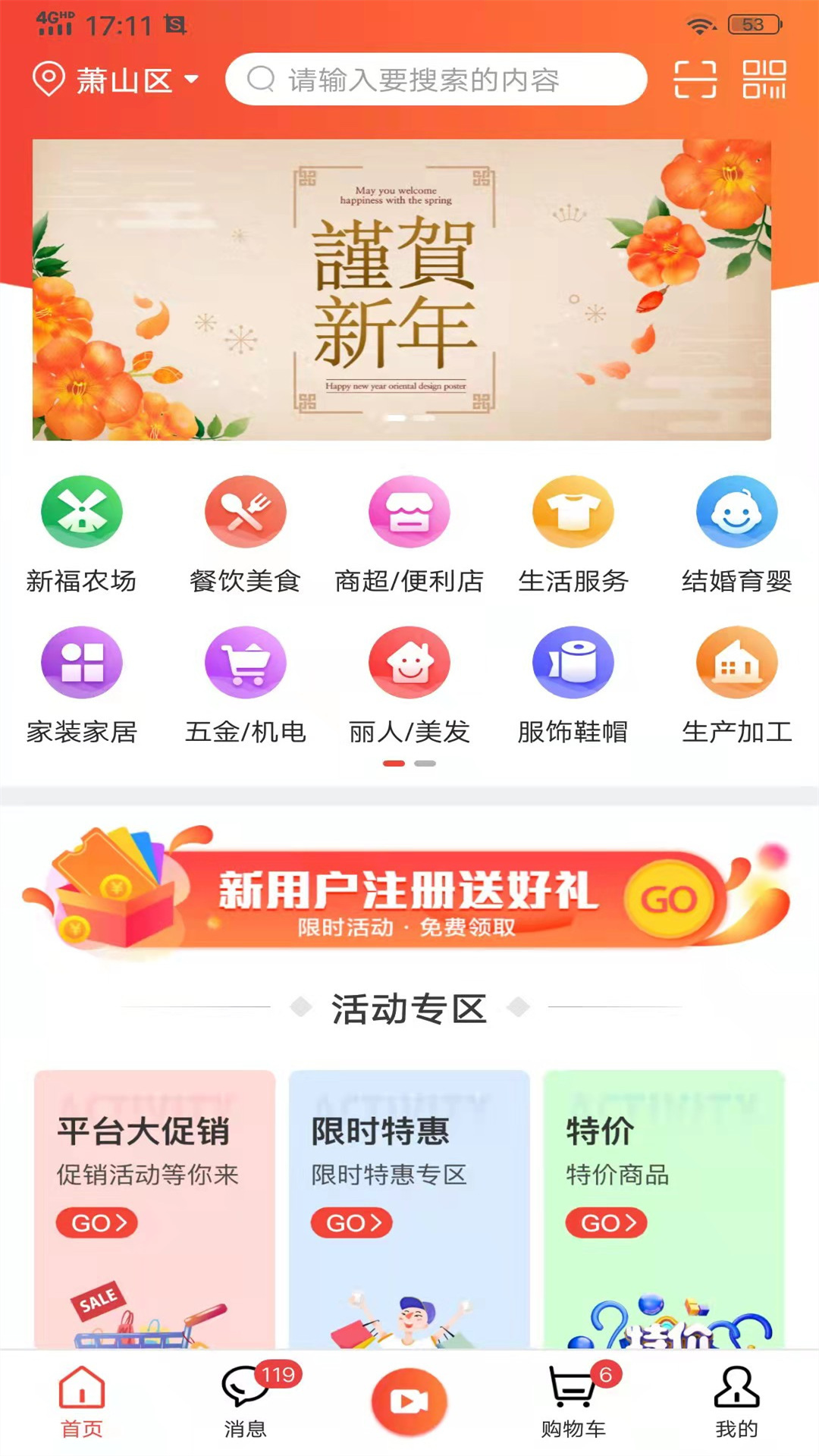
Task: Open the 新福农场 category icon
Action: 81,512
